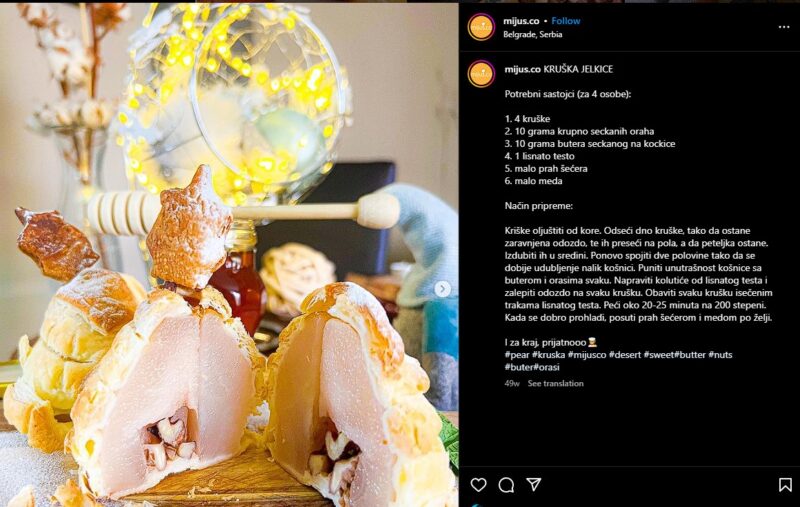Tap See translation under the caption
This screenshot has height=507, width=800.
[x=555, y=383]
